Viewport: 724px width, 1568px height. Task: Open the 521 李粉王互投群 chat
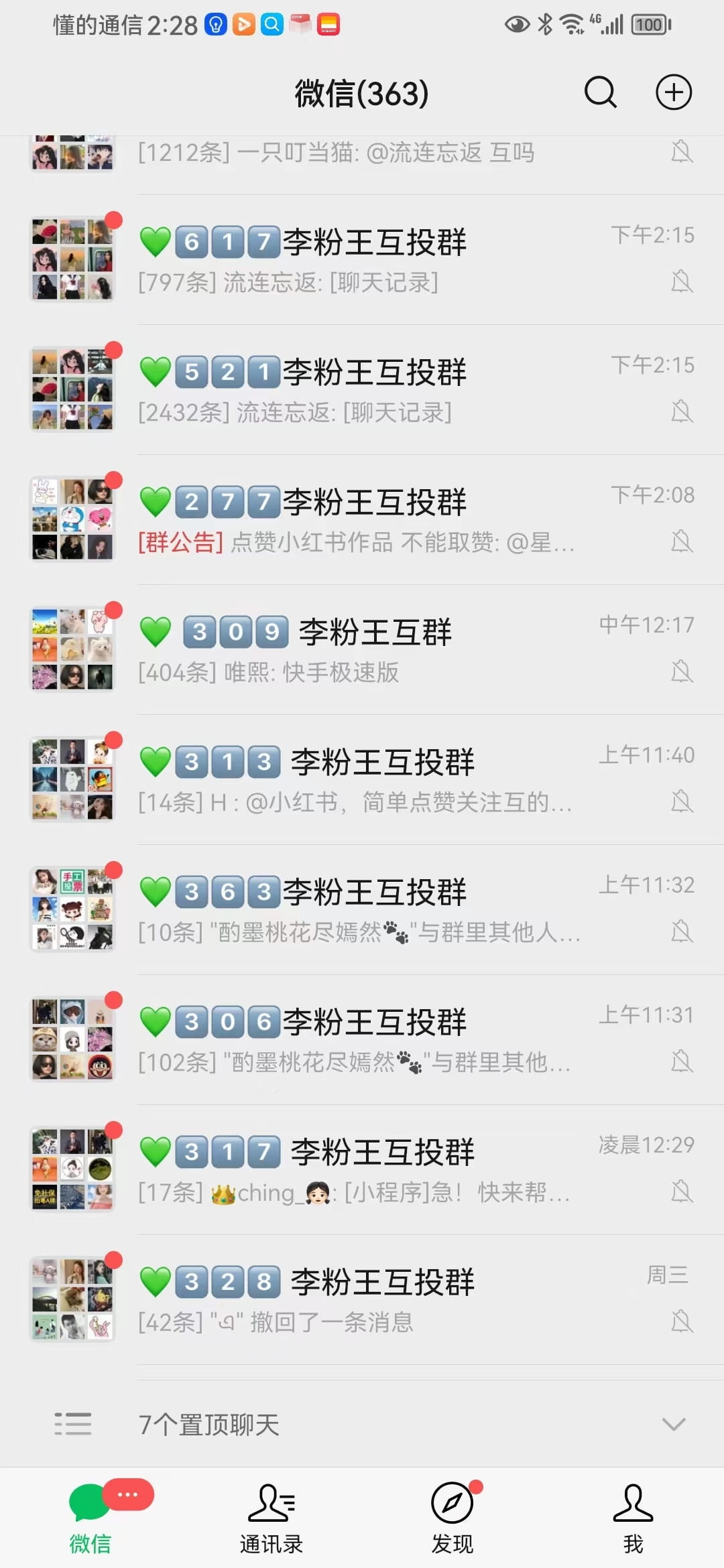click(x=362, y=390)
